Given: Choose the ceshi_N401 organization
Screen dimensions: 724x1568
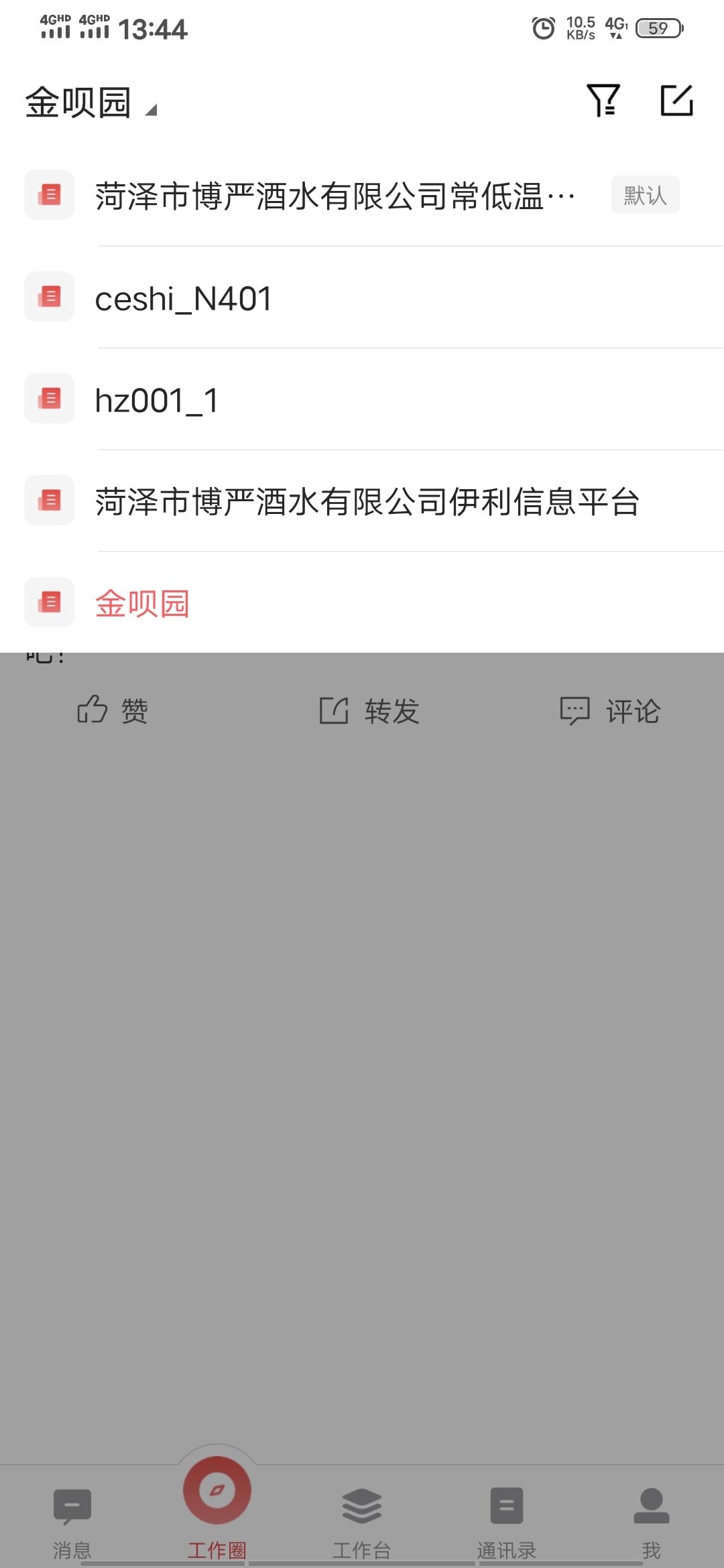Looking at the screenshot, I should (362, 297).
